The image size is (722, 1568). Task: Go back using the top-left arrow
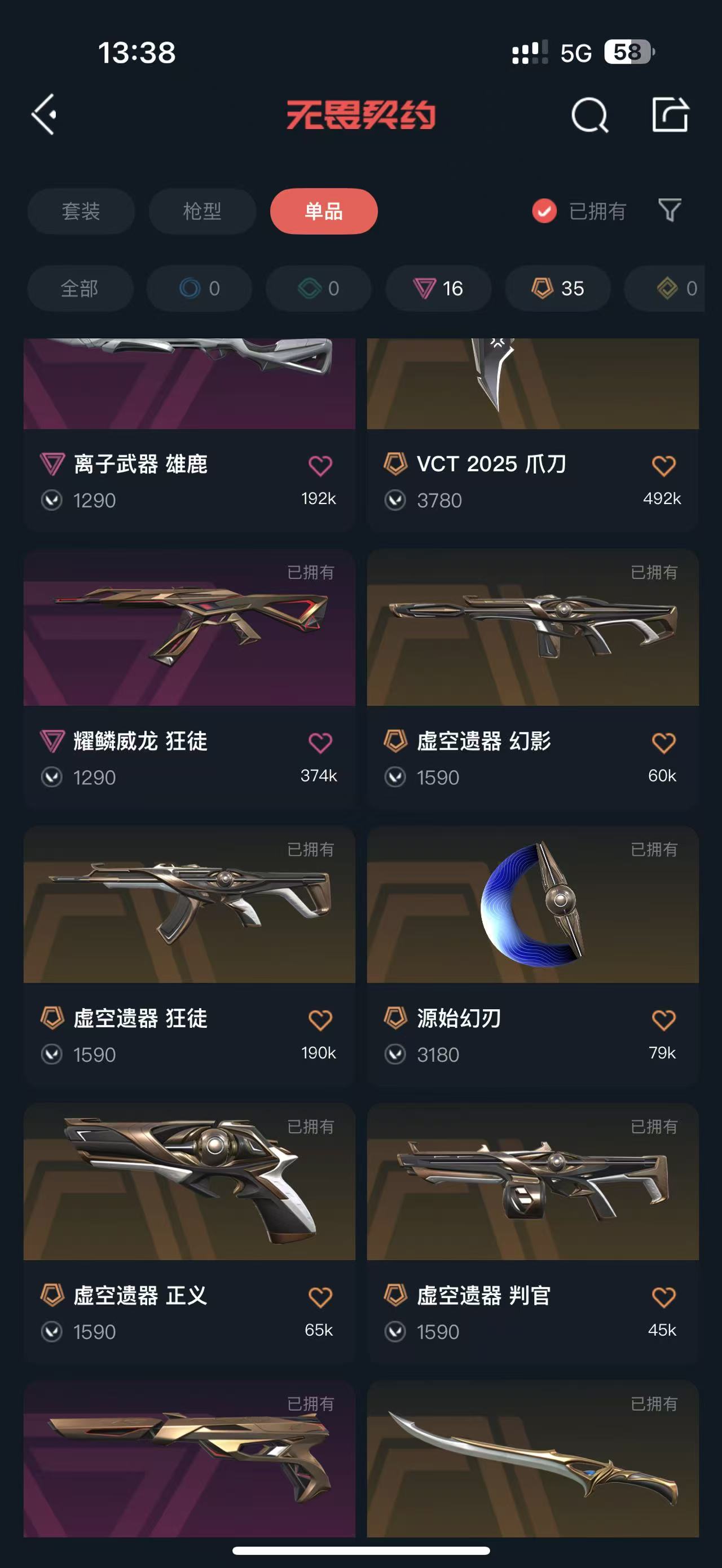[x=45, y=114]
